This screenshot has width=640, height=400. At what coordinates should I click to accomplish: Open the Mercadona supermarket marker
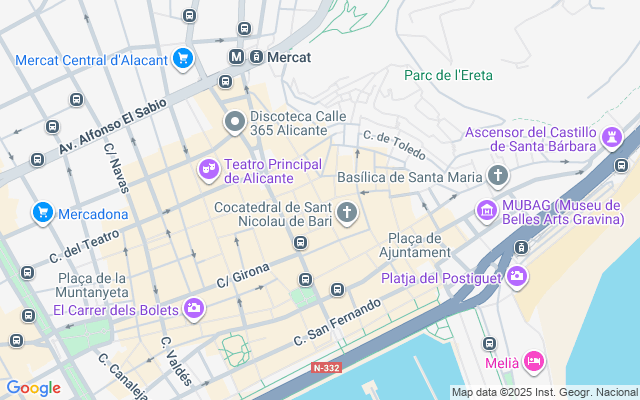point(42,213)
